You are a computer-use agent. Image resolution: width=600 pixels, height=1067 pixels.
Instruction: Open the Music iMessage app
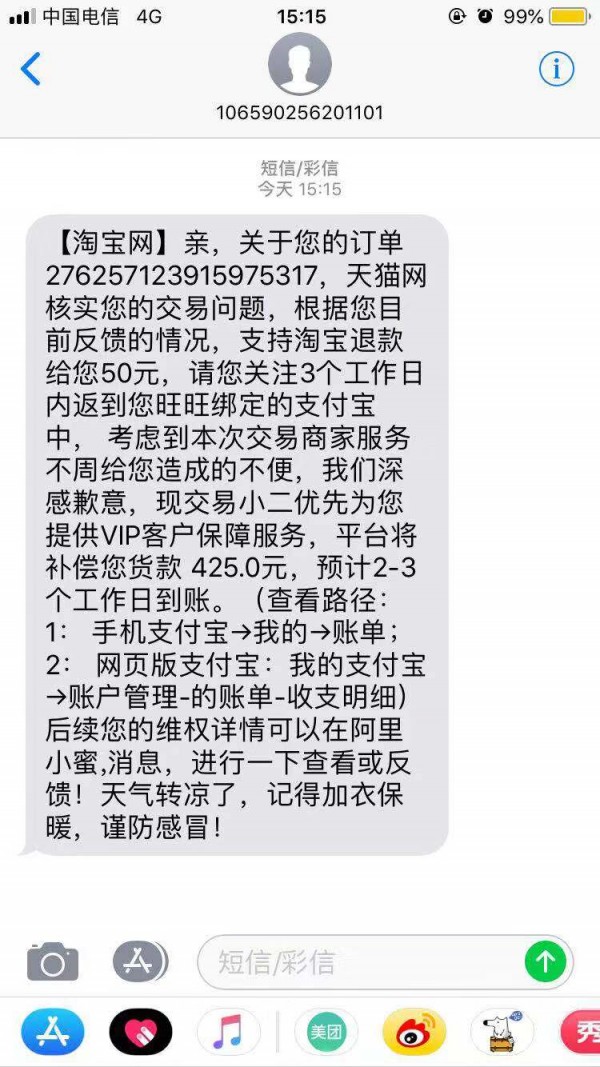(228, 1032)
